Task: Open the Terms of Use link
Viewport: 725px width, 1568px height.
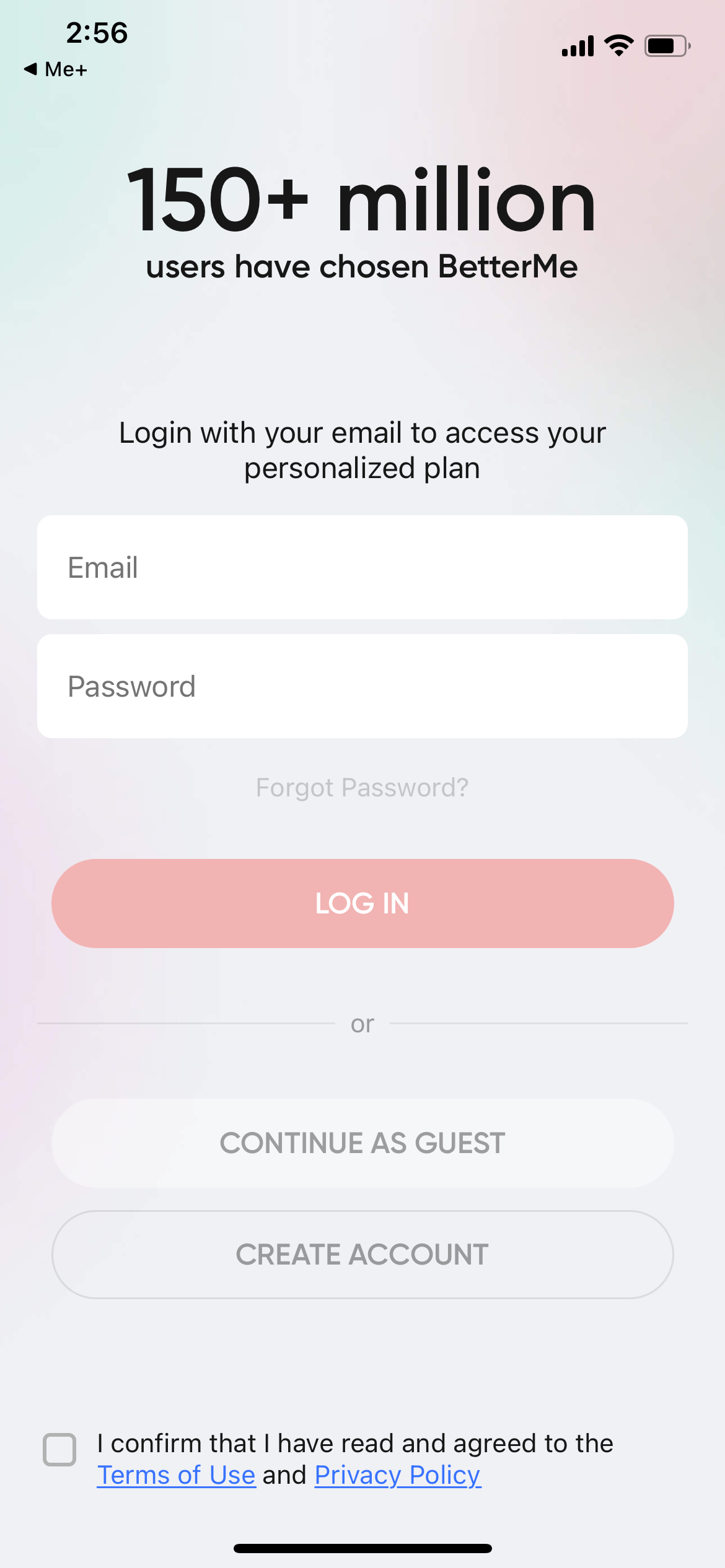Action: [176, 1475]
